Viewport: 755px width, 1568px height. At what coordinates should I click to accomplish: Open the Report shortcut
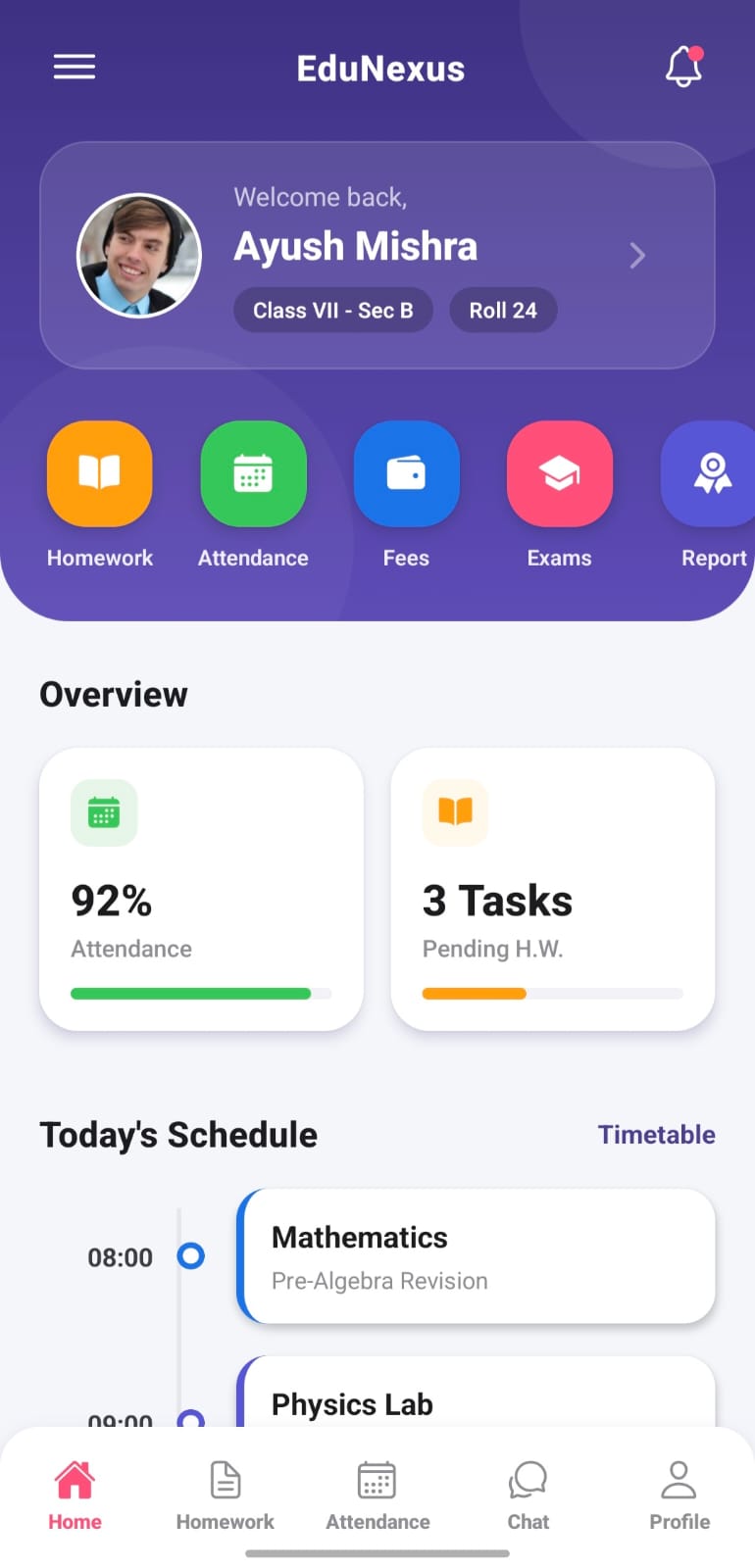click(710, 474)
